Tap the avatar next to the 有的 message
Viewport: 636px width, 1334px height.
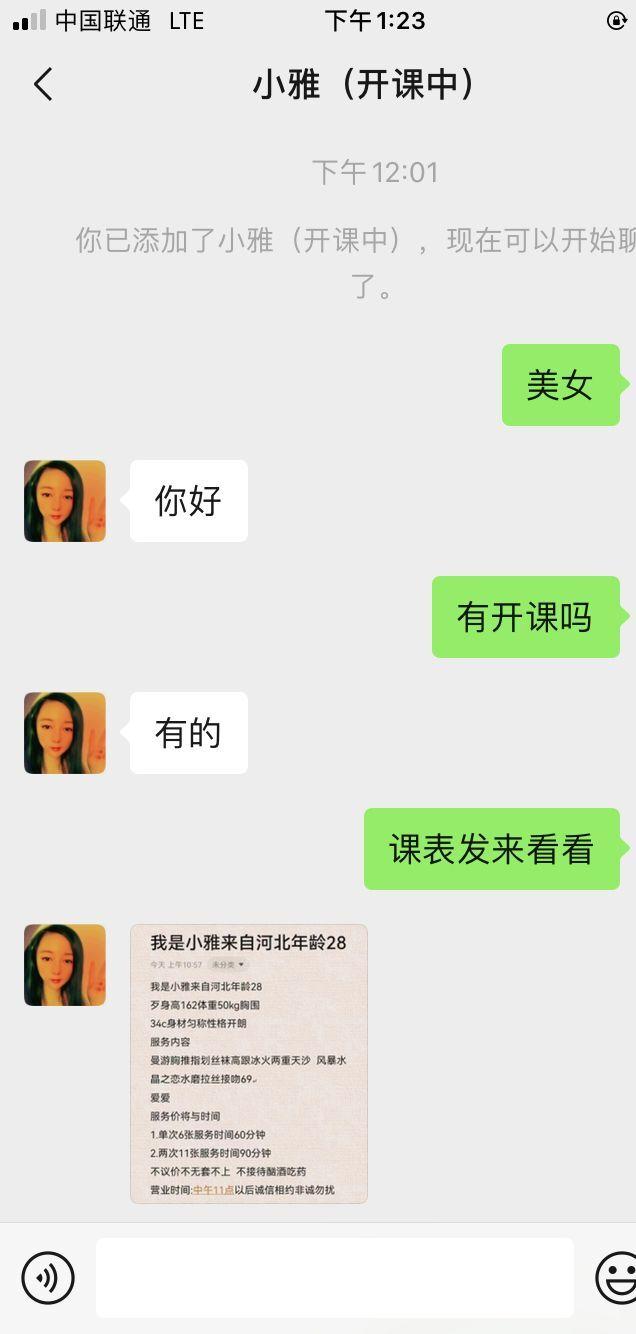pyautogui.click(x=65, y=733)
